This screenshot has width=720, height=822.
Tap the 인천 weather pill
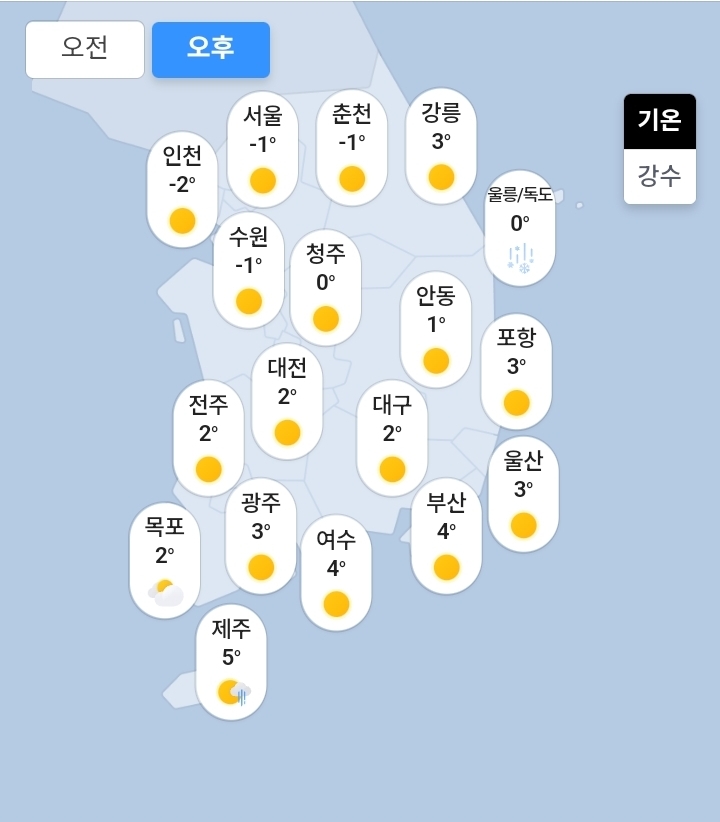(x=182, y=188)
